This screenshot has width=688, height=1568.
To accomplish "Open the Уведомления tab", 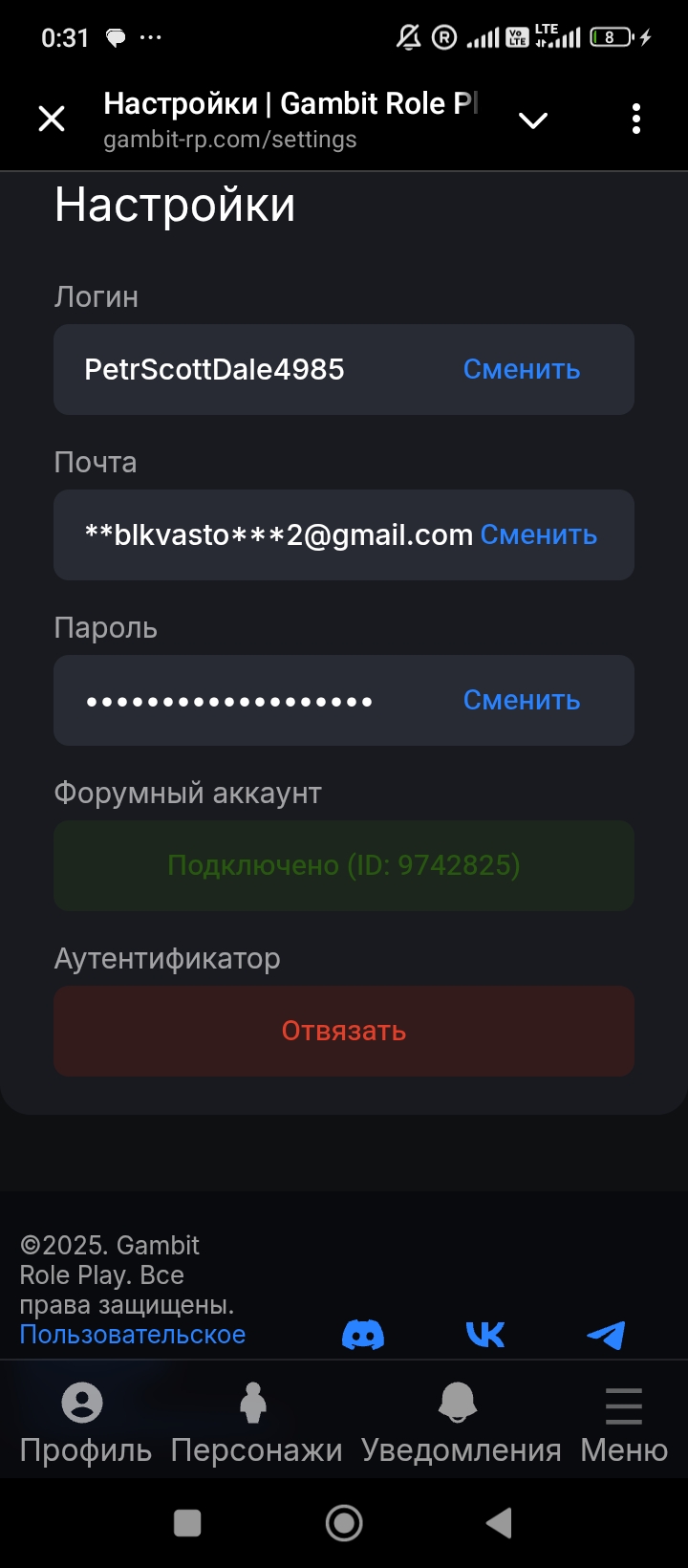I will [x=460, y=1423].
